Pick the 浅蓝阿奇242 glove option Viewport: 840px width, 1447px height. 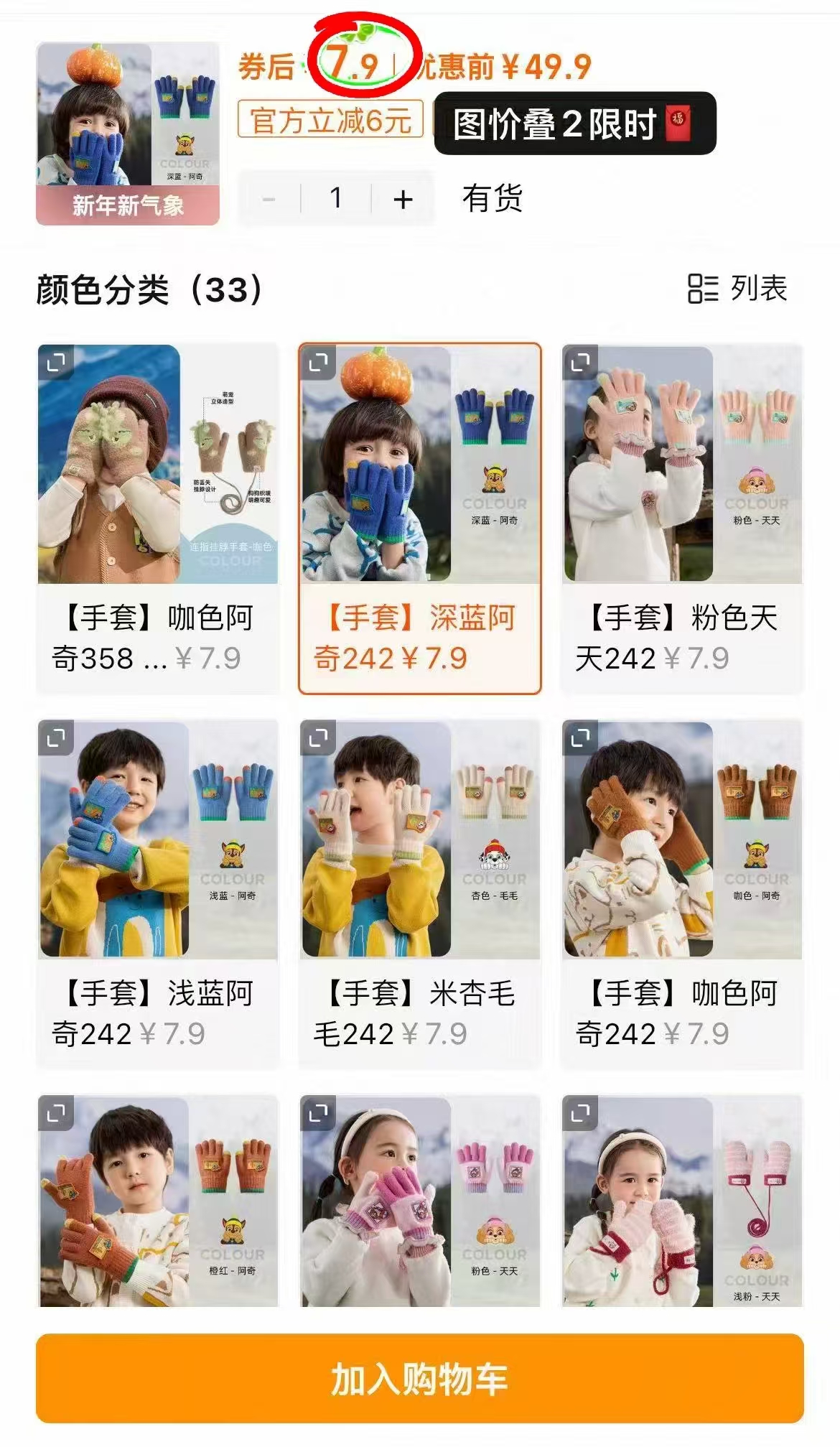click(157, 894)
